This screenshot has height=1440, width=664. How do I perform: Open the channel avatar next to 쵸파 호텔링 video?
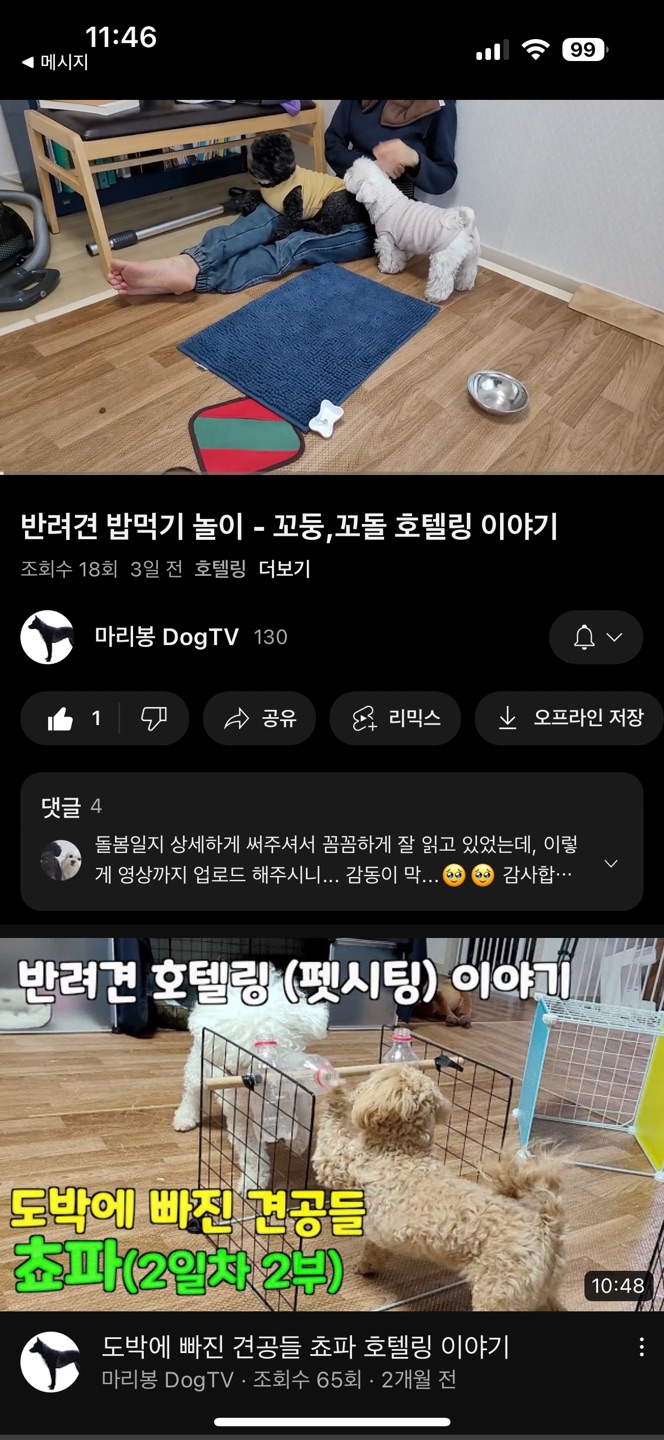tap(50, 1361)
